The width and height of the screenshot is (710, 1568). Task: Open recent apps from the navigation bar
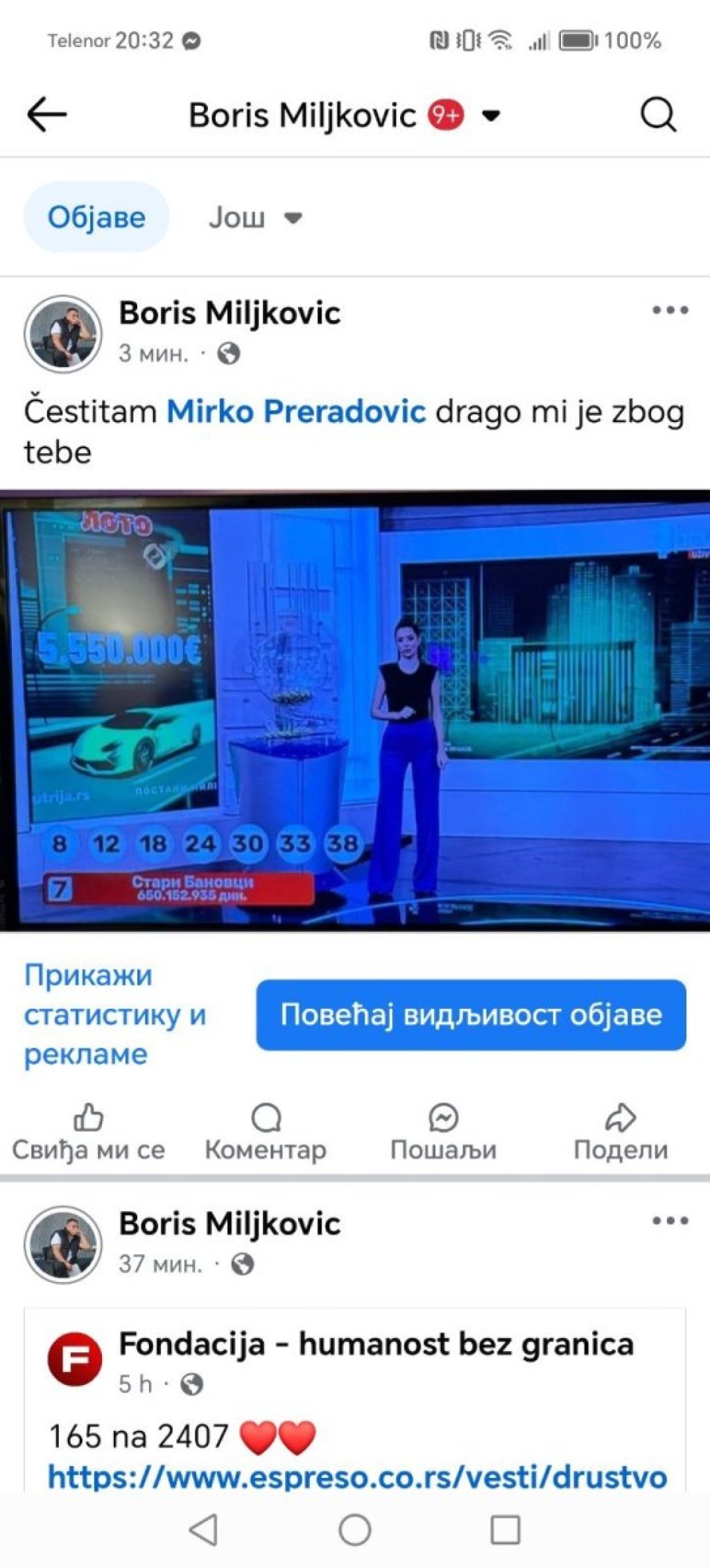coord(505,1529)
